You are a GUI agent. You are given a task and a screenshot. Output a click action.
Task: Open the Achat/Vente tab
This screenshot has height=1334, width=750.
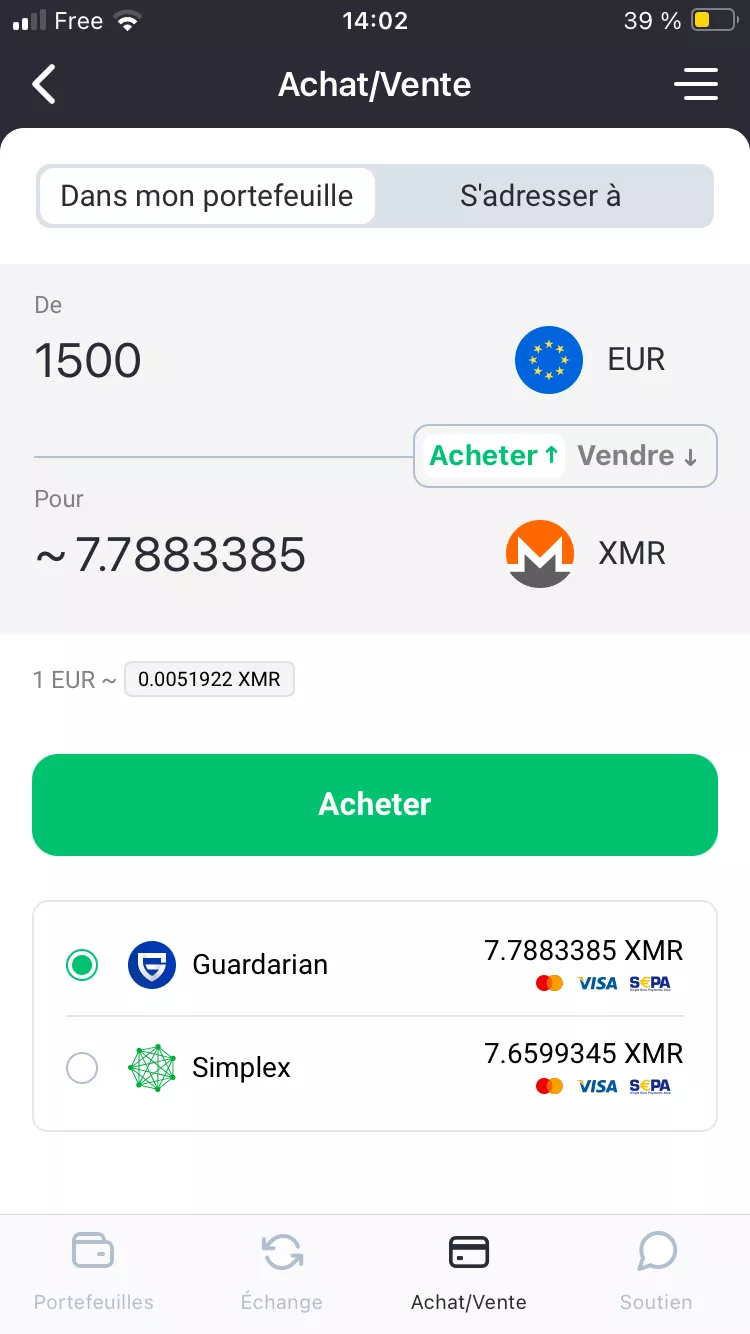[x=469, y=1270]
